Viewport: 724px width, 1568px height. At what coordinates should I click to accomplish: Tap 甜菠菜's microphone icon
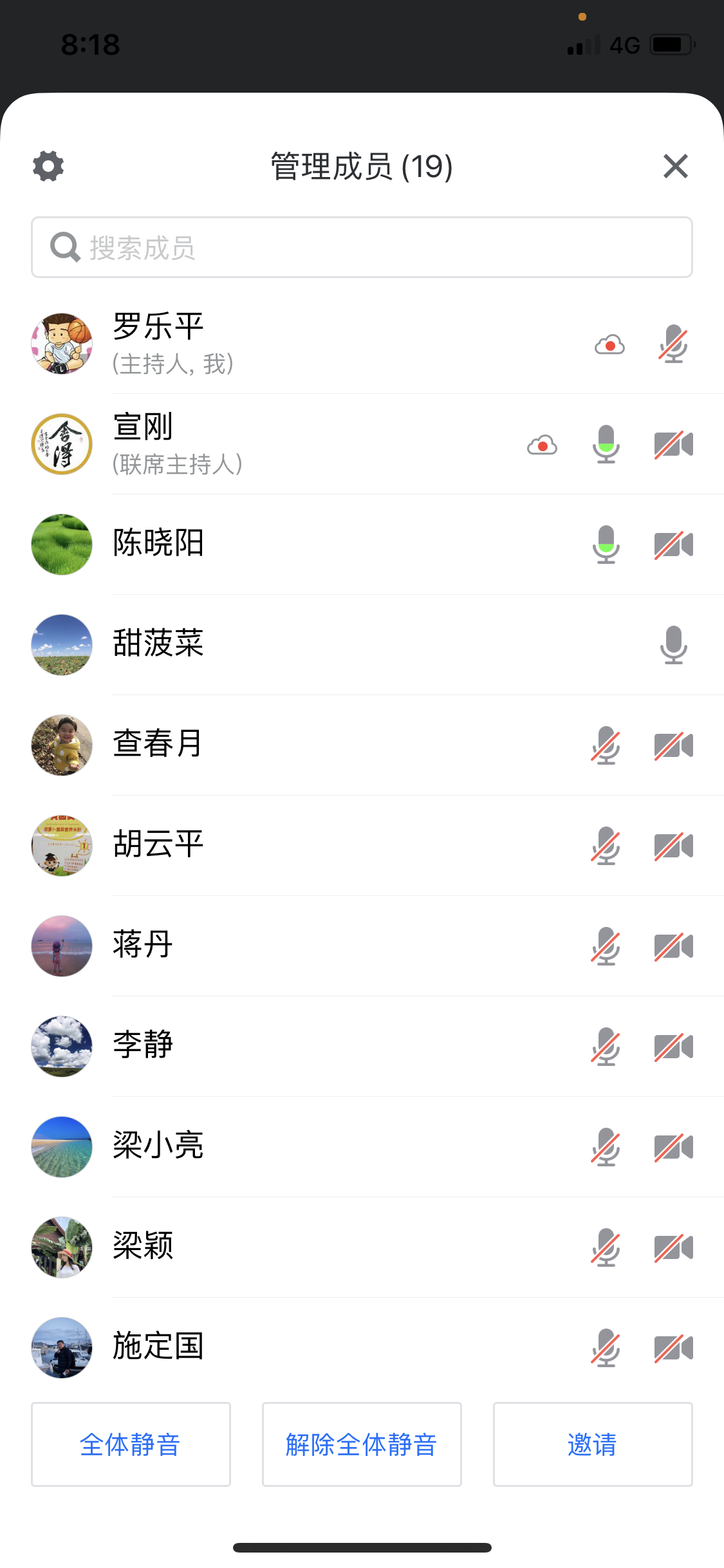pos(673,644)
